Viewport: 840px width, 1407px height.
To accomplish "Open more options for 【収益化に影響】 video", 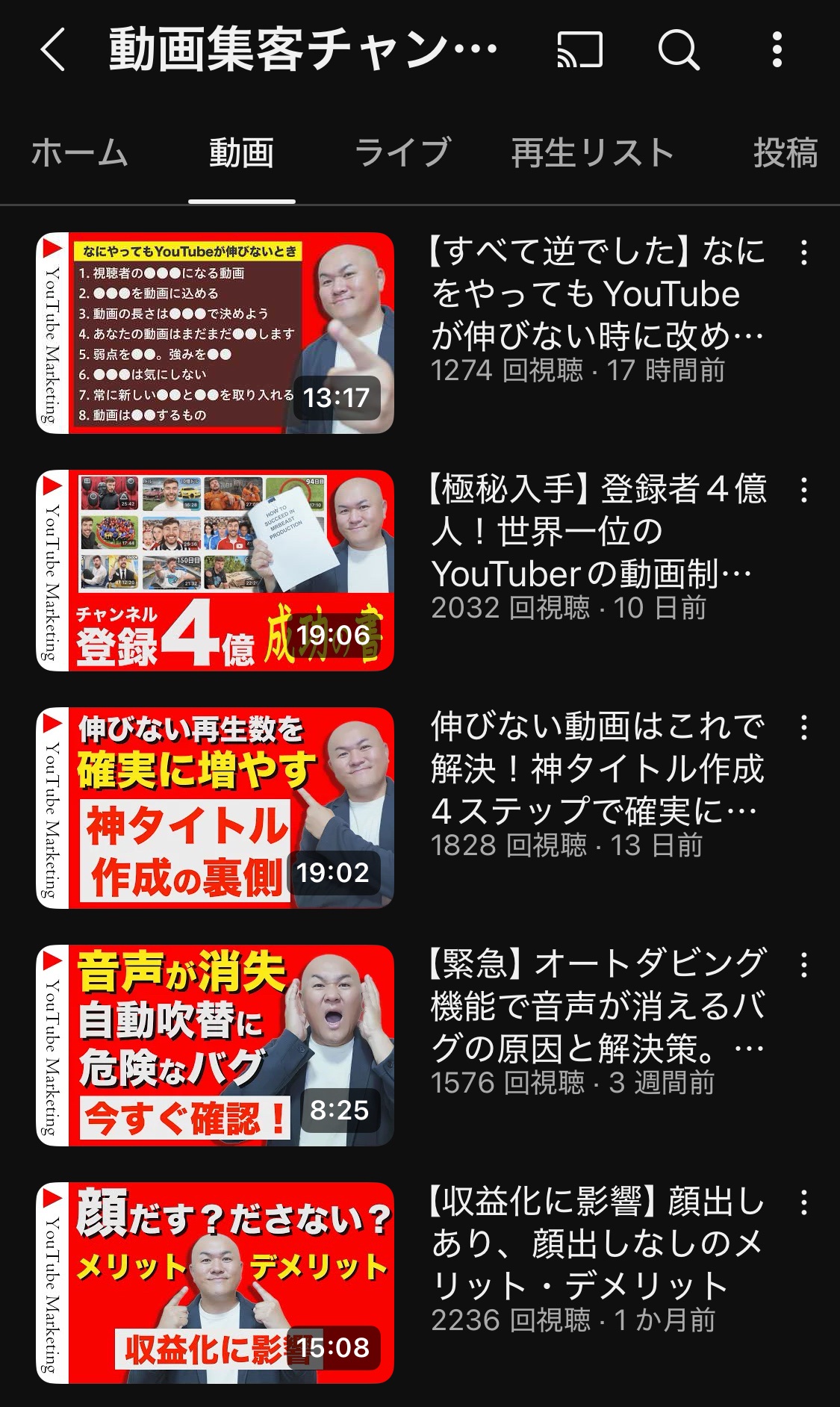I will [x=804, y=1202].
